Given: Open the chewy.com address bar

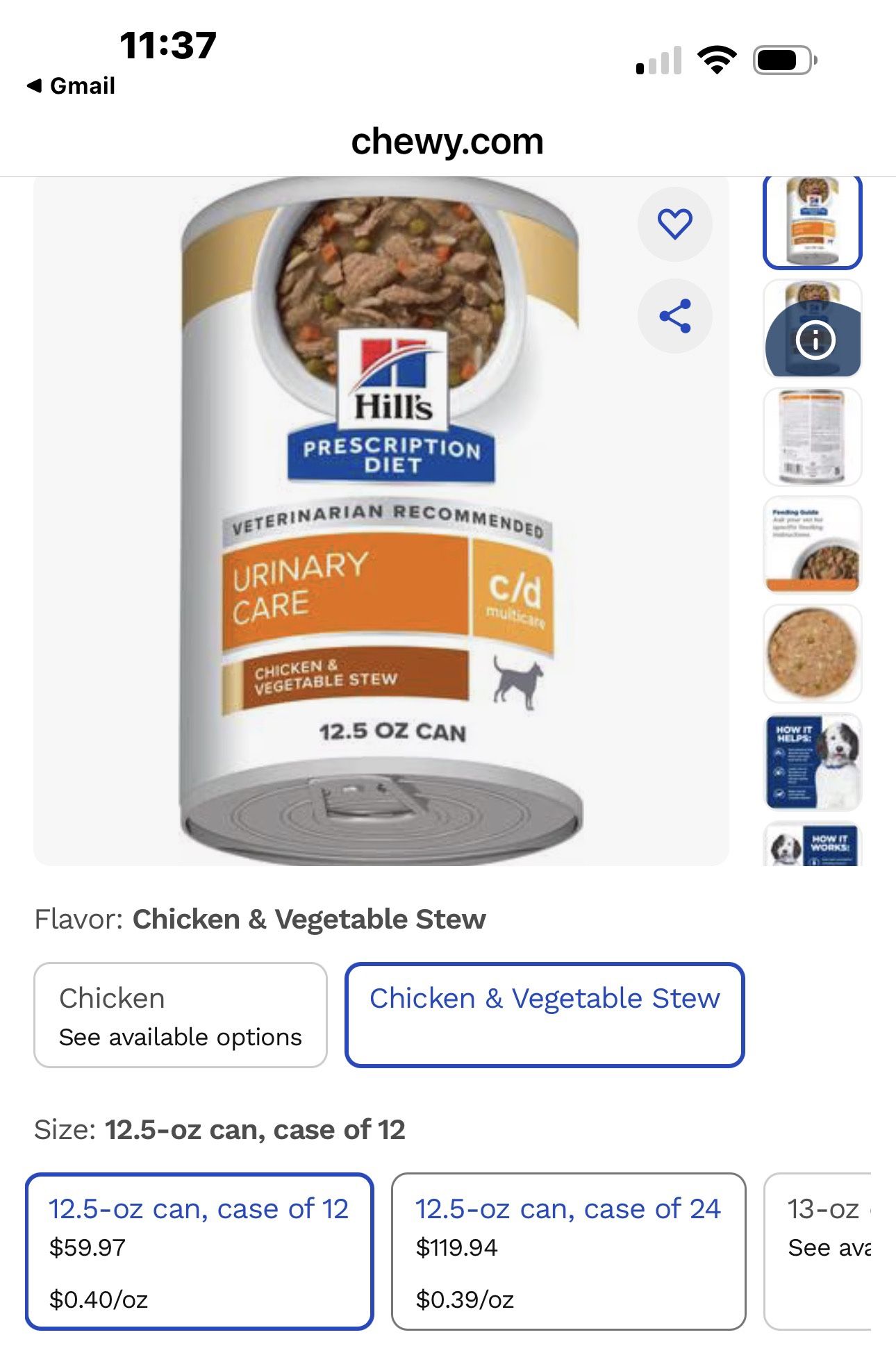Looking at the screenshot, I should [447, 142].
